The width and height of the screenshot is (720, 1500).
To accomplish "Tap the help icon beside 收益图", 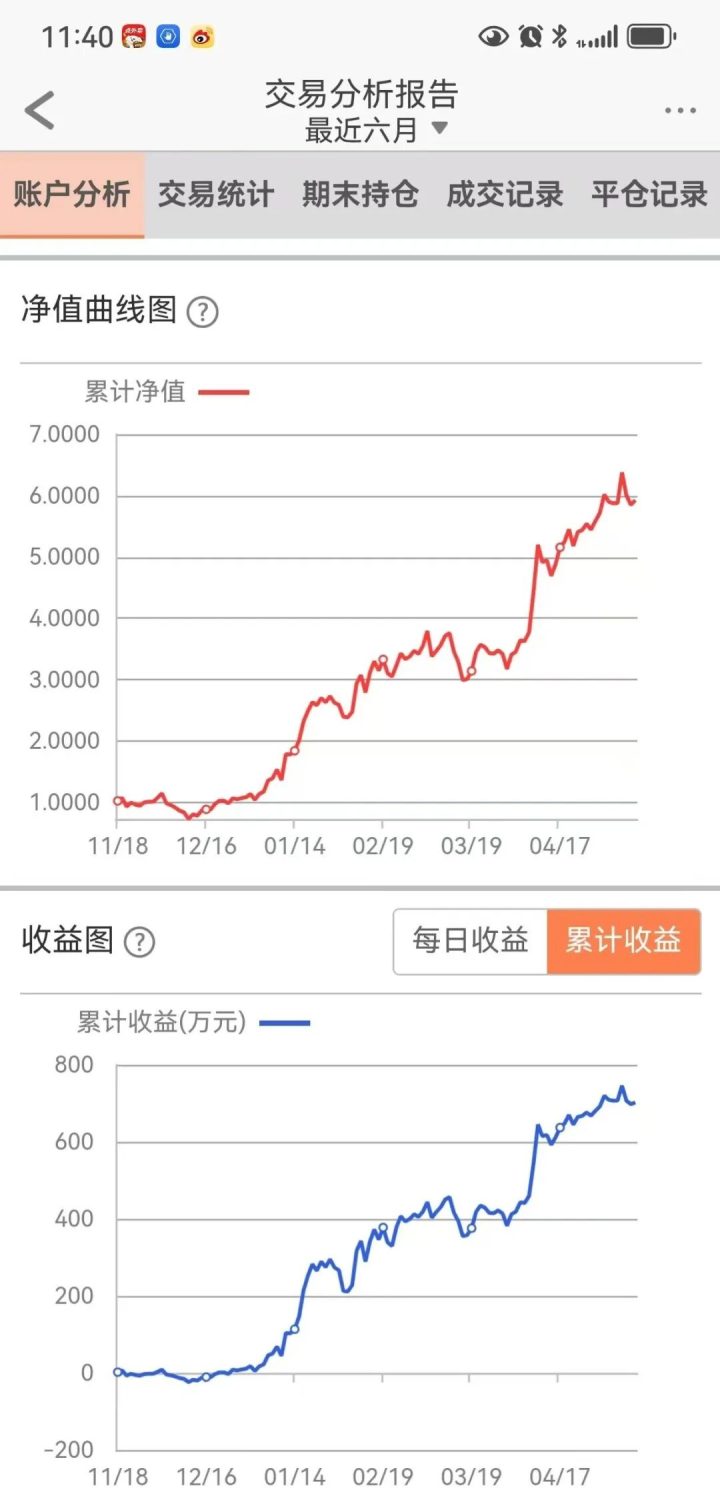I will (139, 942).
